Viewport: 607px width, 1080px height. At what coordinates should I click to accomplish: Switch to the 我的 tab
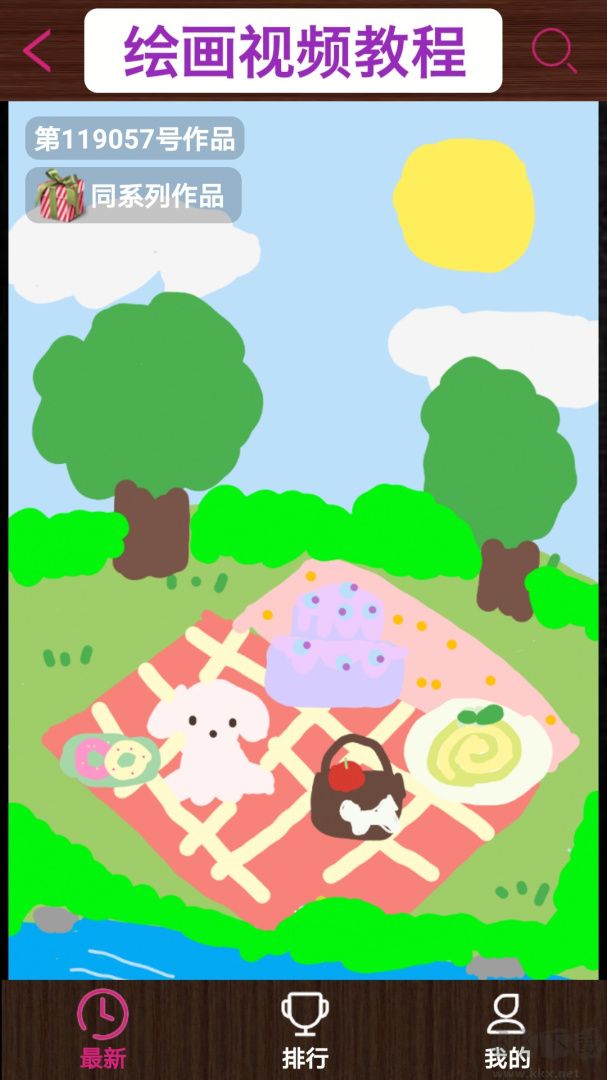pyautogui.click(x=506, y=1030)
